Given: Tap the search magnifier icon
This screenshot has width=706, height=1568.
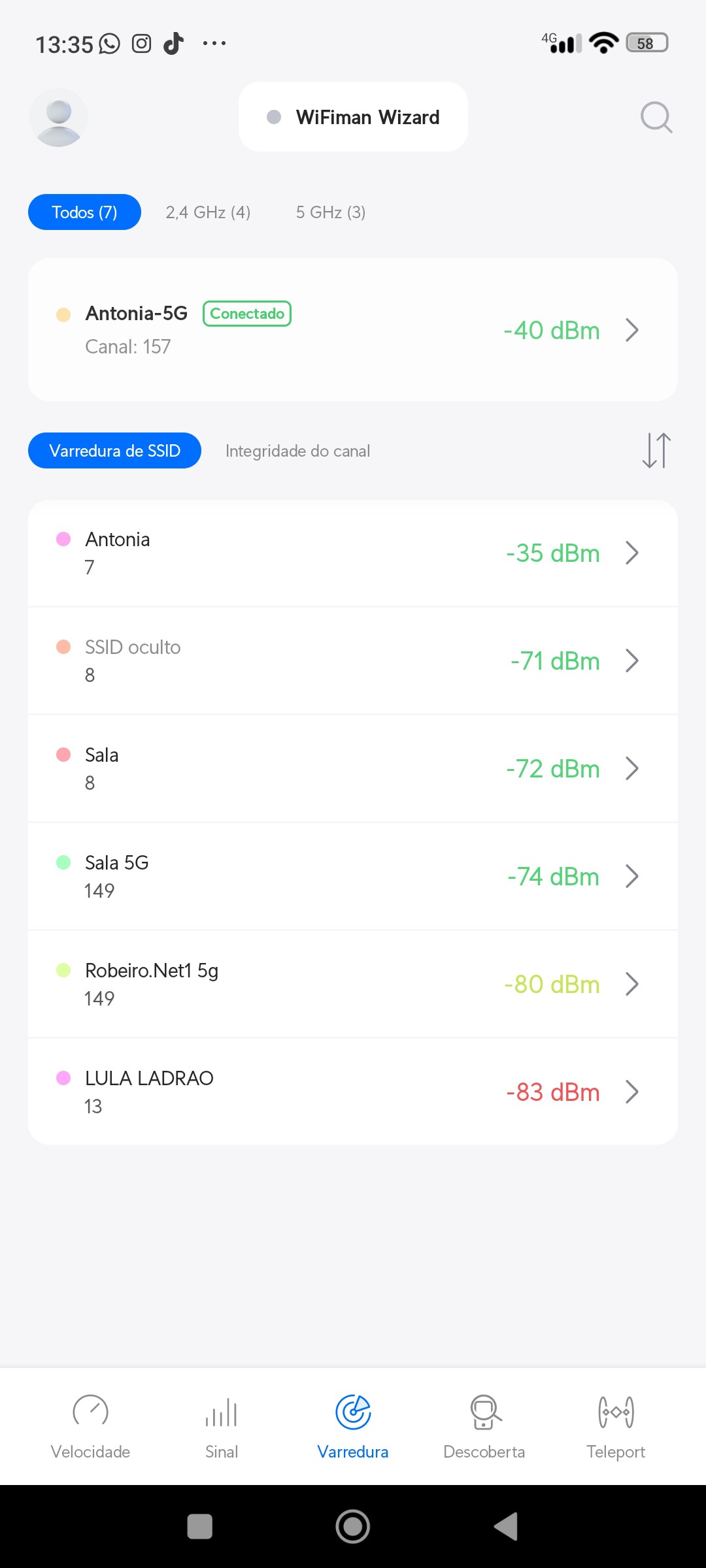Looking at the screenshot, I should click(x=656, y=118).
